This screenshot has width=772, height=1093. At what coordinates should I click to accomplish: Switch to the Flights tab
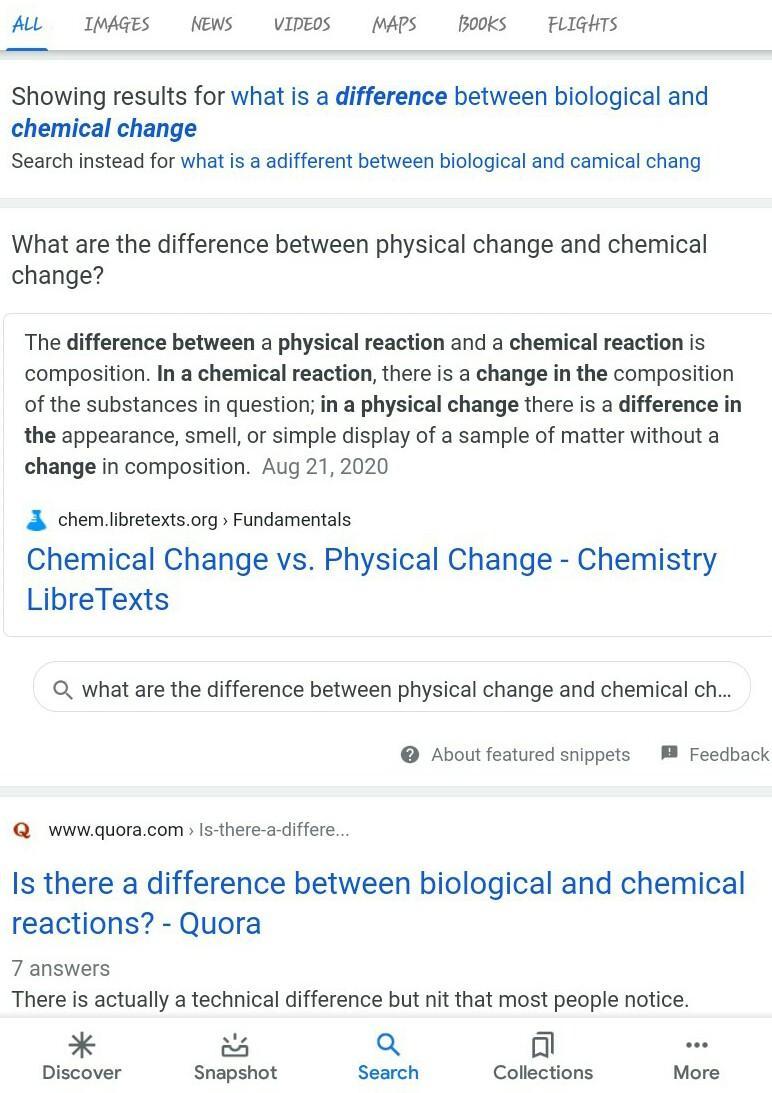pos(582,24)
